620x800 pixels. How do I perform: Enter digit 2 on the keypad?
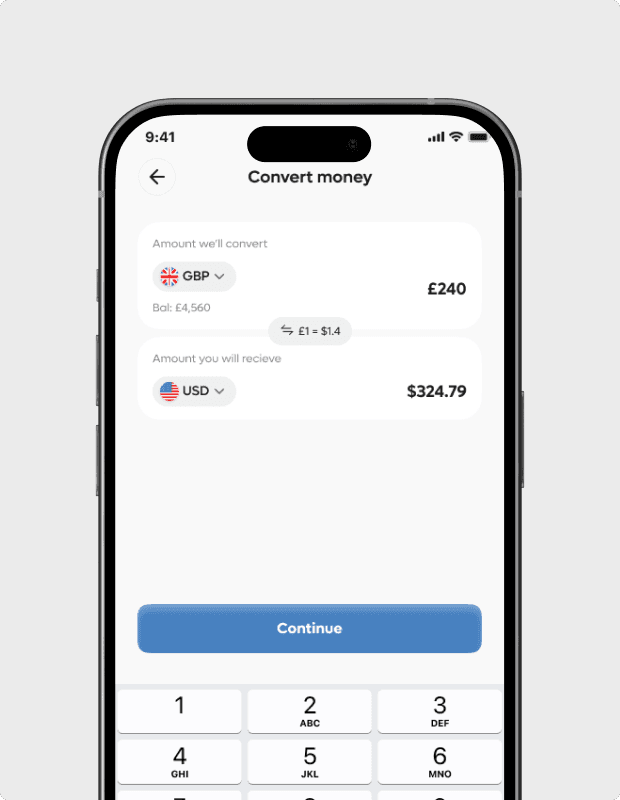309,710
